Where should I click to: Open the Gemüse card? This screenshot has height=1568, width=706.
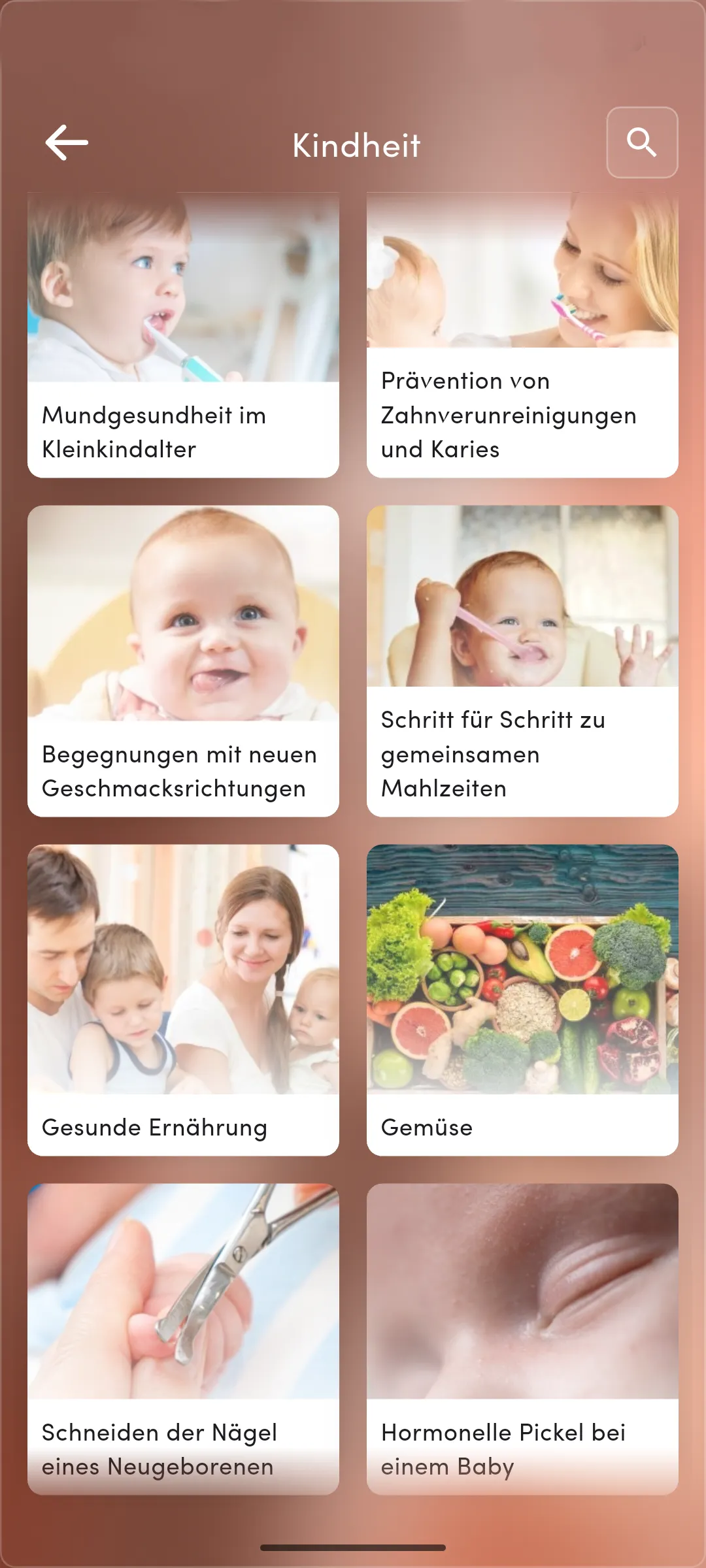click(x=522, y=1000)
